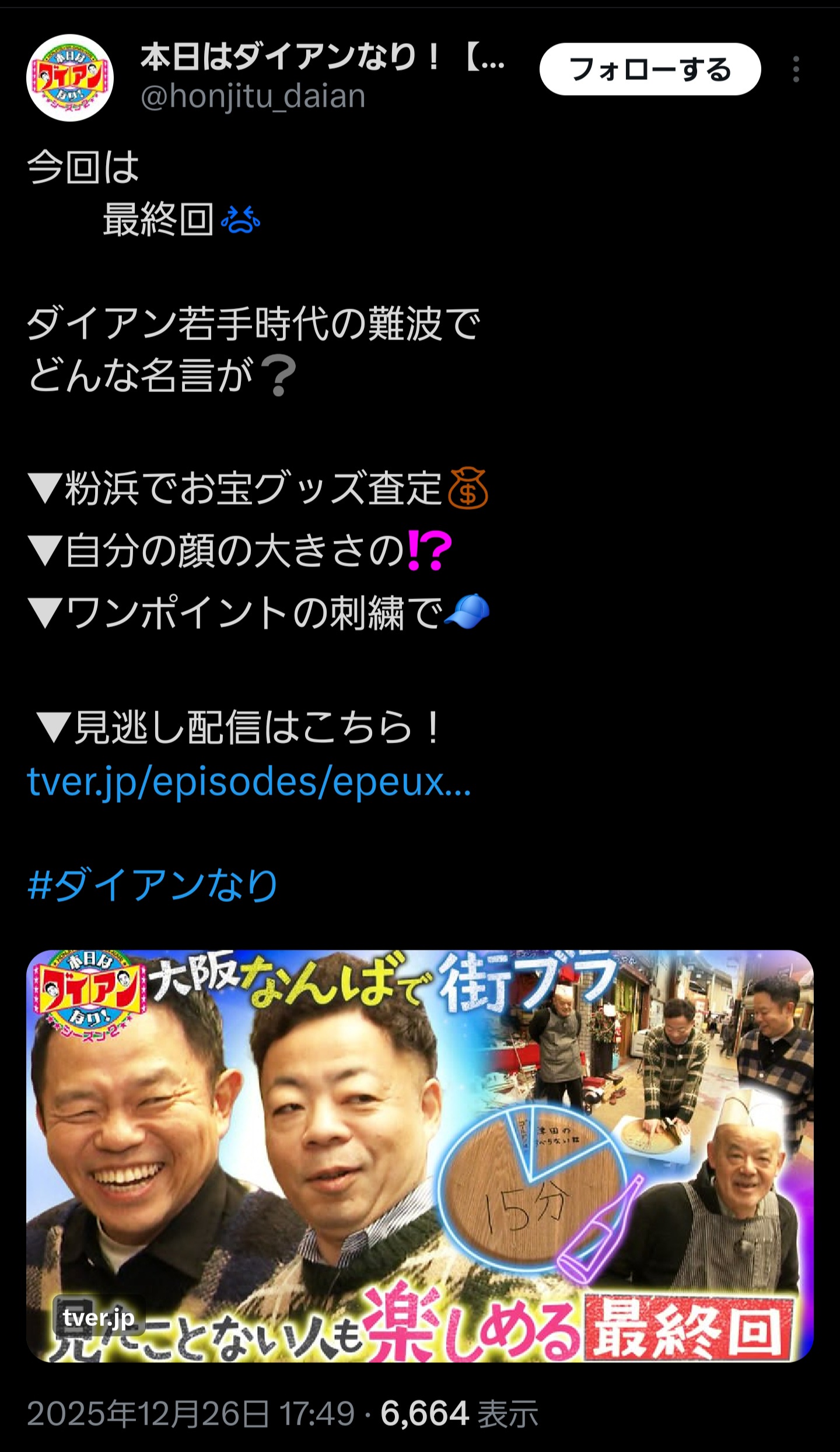Open the #ダイアンなり hashtag
The width and height of the screenshot is (840, 1452).
coord(153,885)
